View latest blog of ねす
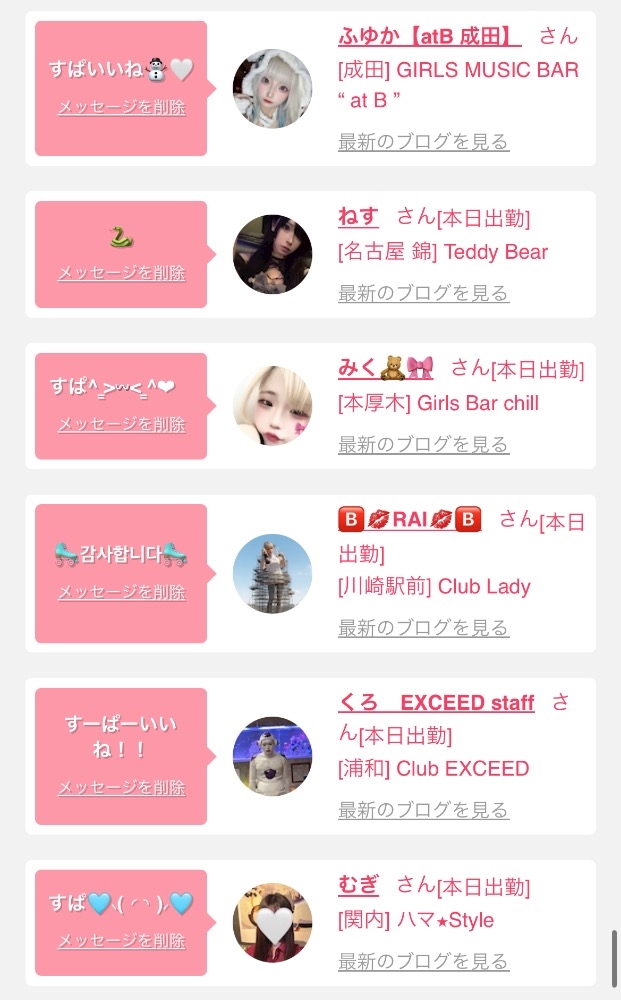The height and width of the screenshot is (1000, 621). click(x=423, y=294)
